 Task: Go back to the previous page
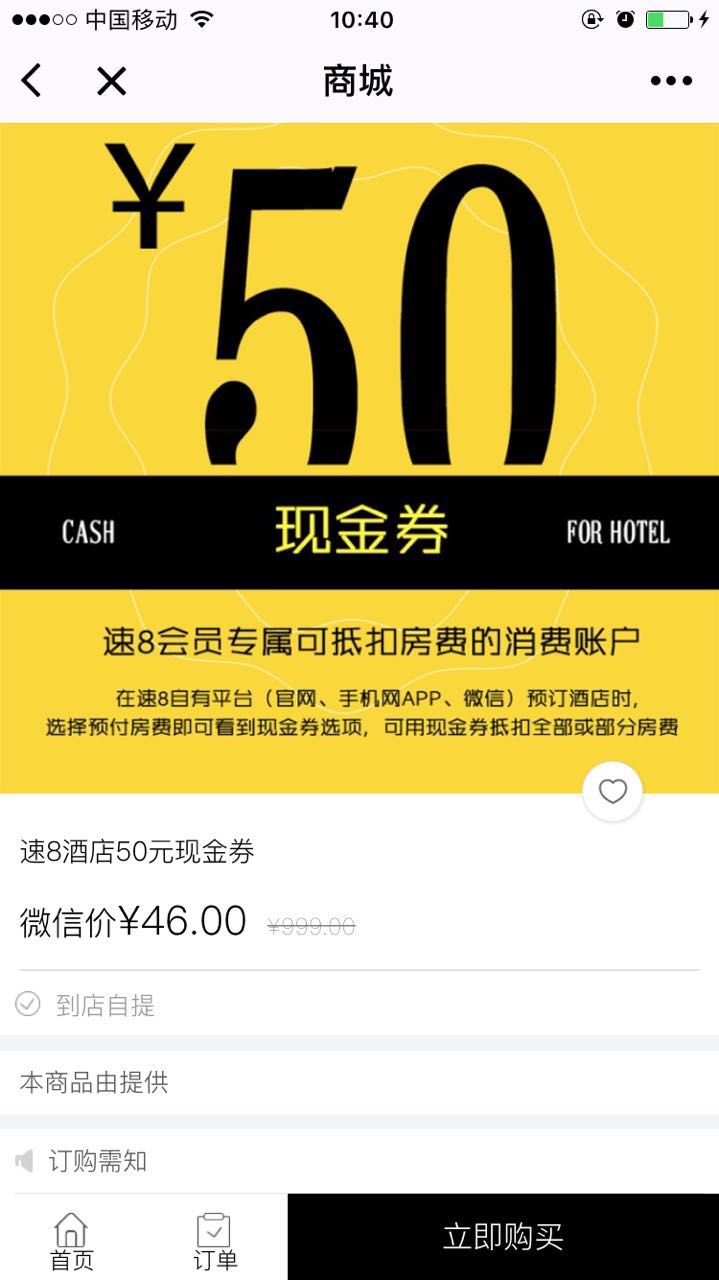point(32,80)
